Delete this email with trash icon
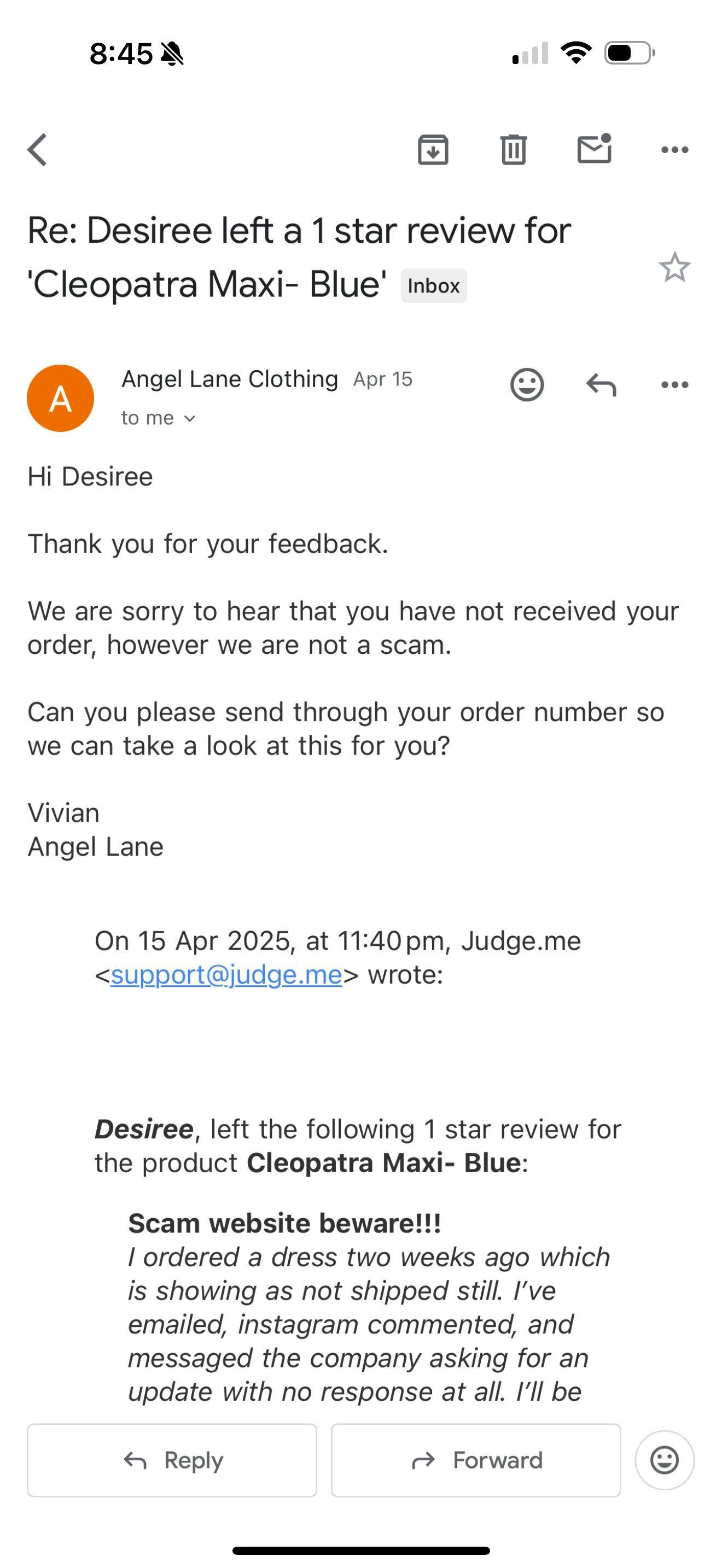 (x=513, y=150)
